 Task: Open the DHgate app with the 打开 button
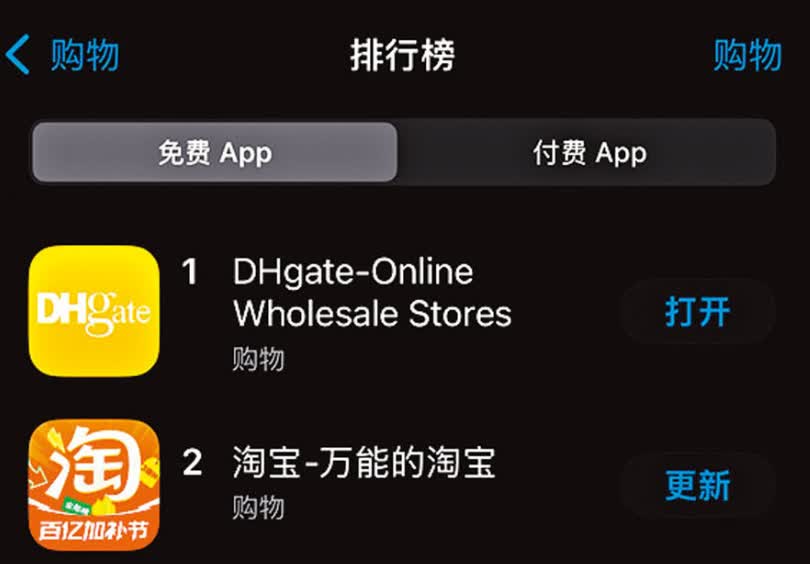tap(698, 312)
